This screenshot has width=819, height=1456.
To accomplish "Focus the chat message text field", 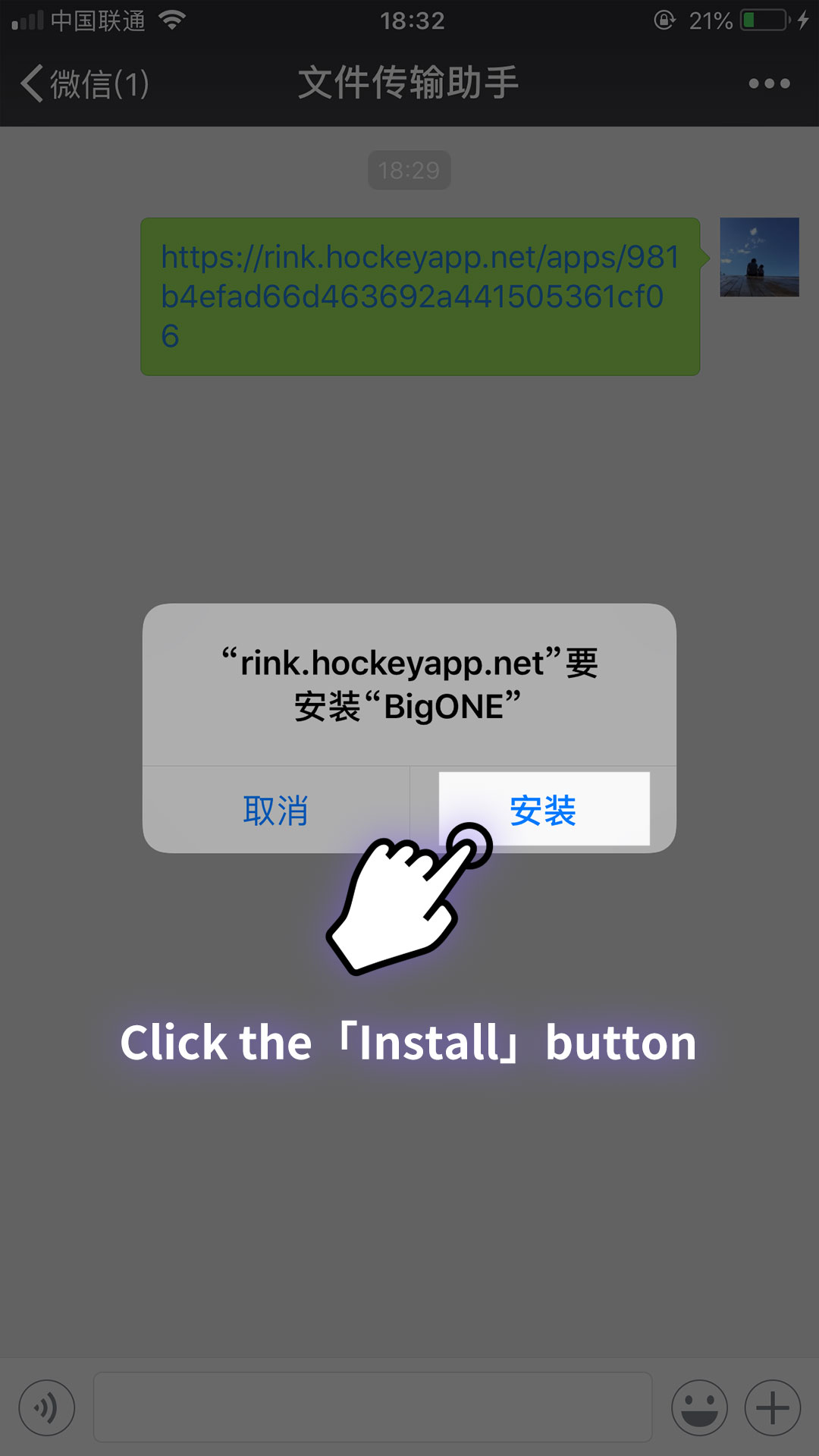I will coord(372,1407).
